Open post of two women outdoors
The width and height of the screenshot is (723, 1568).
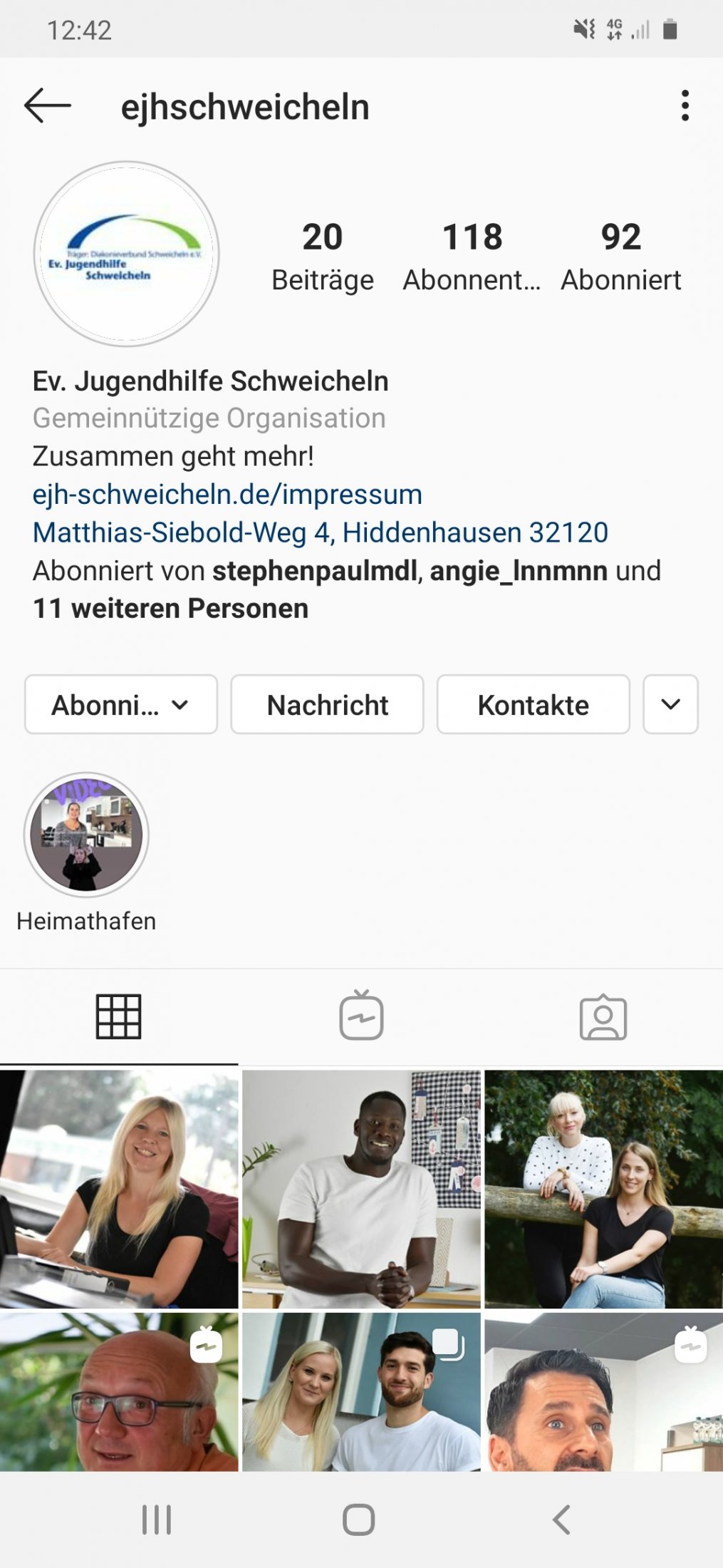pyautogui.click(x=603, y=1189)
